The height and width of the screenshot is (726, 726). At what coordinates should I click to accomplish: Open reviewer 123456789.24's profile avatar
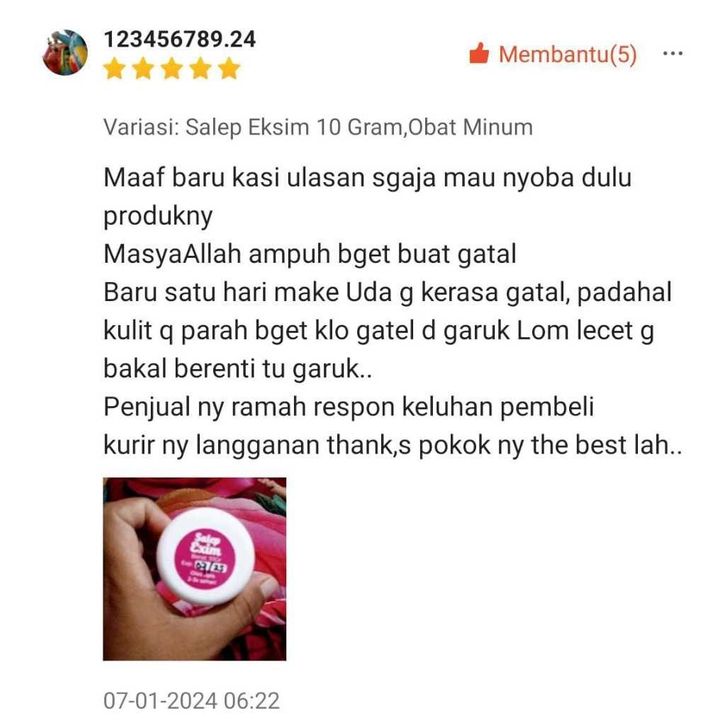pos(66,53)
